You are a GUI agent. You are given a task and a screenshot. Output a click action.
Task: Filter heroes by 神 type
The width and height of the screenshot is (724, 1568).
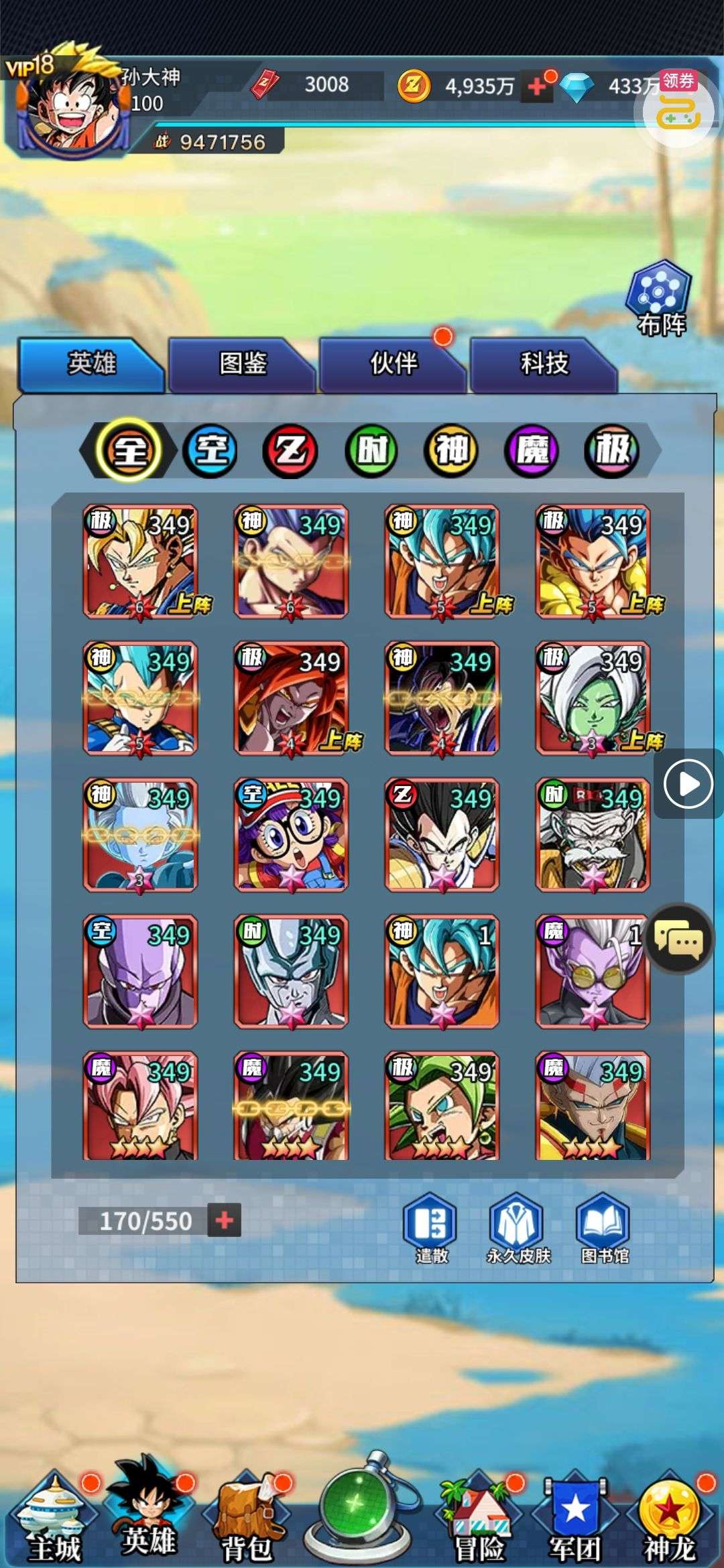tap(451, 450)
